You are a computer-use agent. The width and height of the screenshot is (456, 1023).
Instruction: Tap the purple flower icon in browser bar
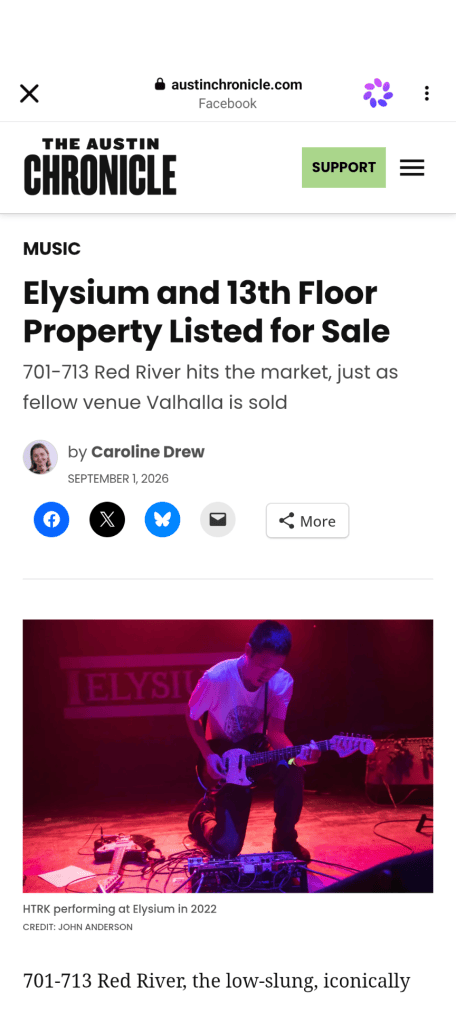click(x=378, y=93)
